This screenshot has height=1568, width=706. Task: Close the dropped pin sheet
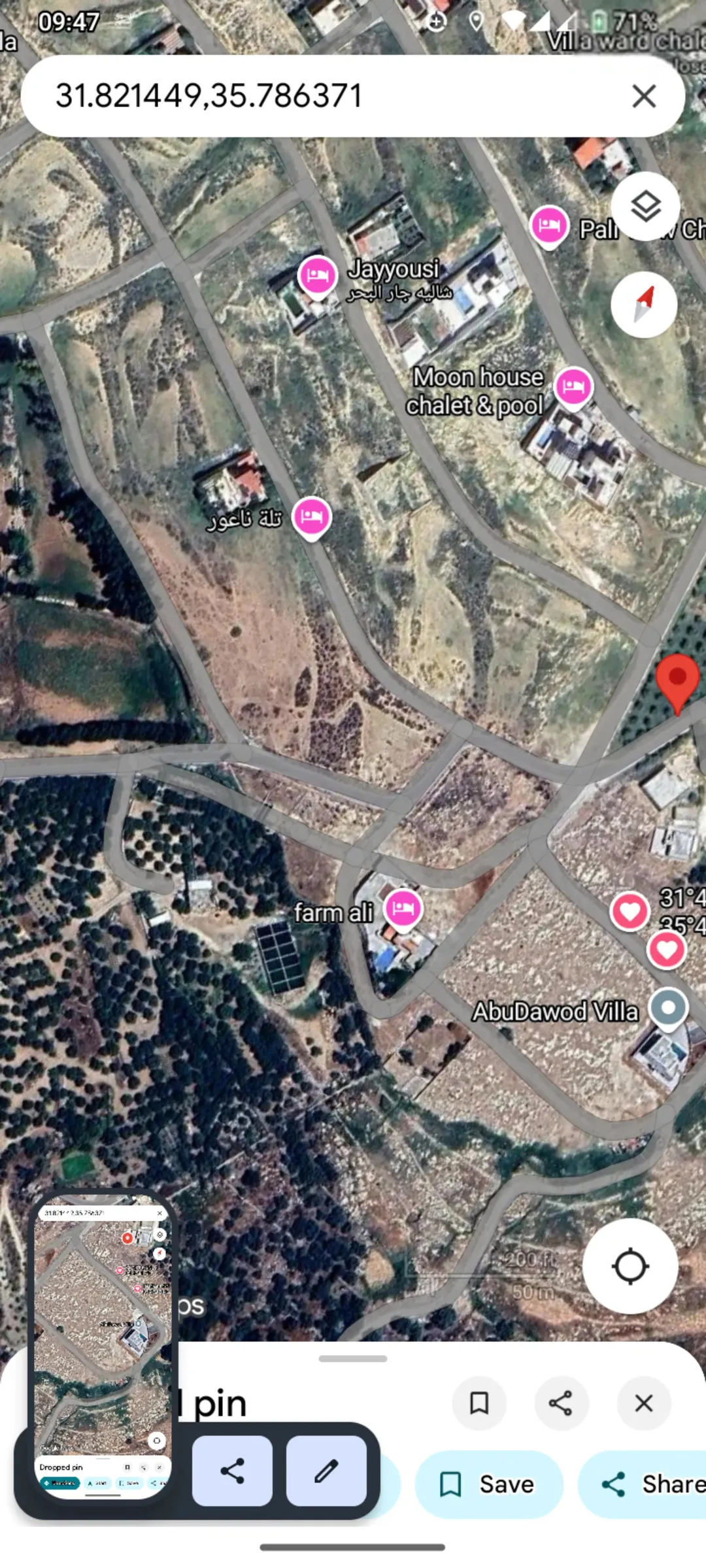pos(644,1403)
